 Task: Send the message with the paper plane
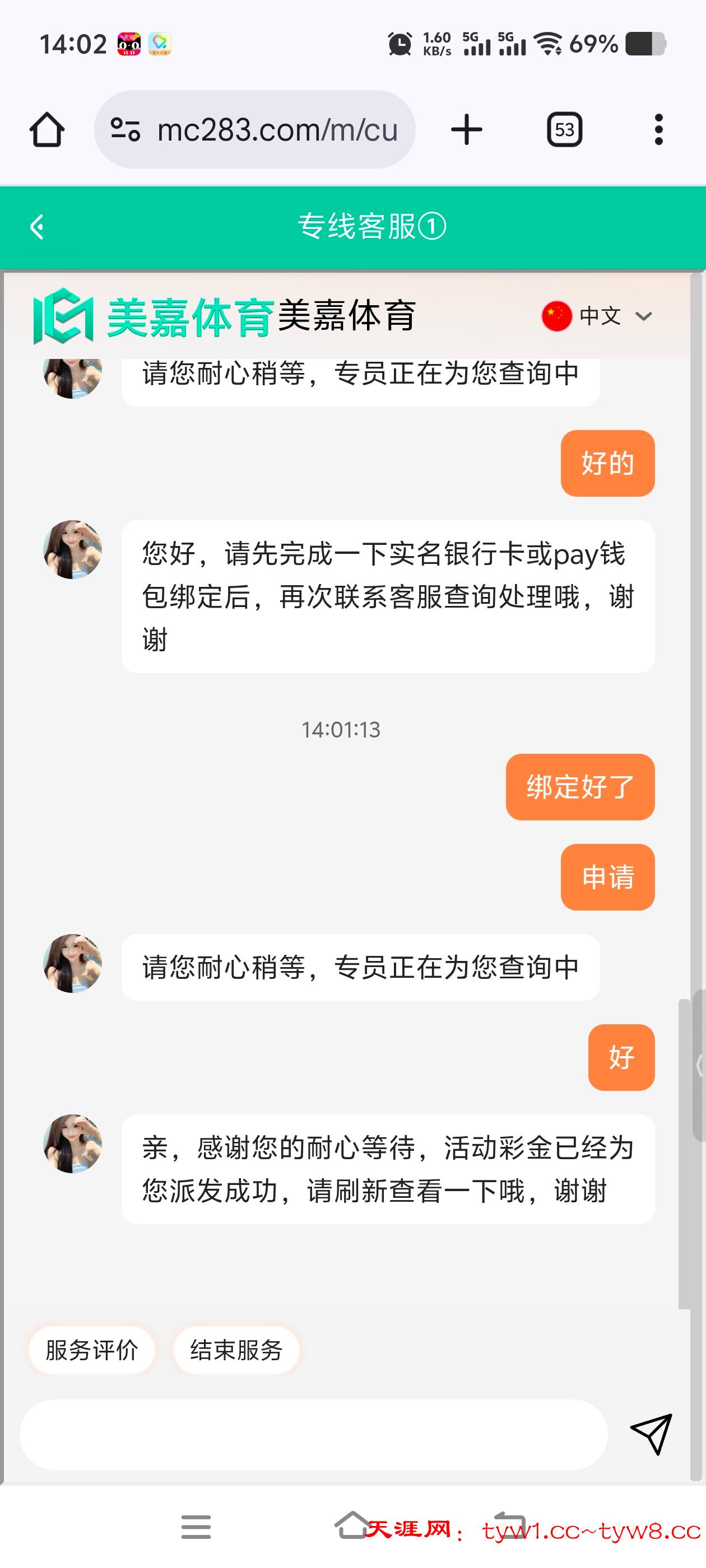pos(651,1434)
